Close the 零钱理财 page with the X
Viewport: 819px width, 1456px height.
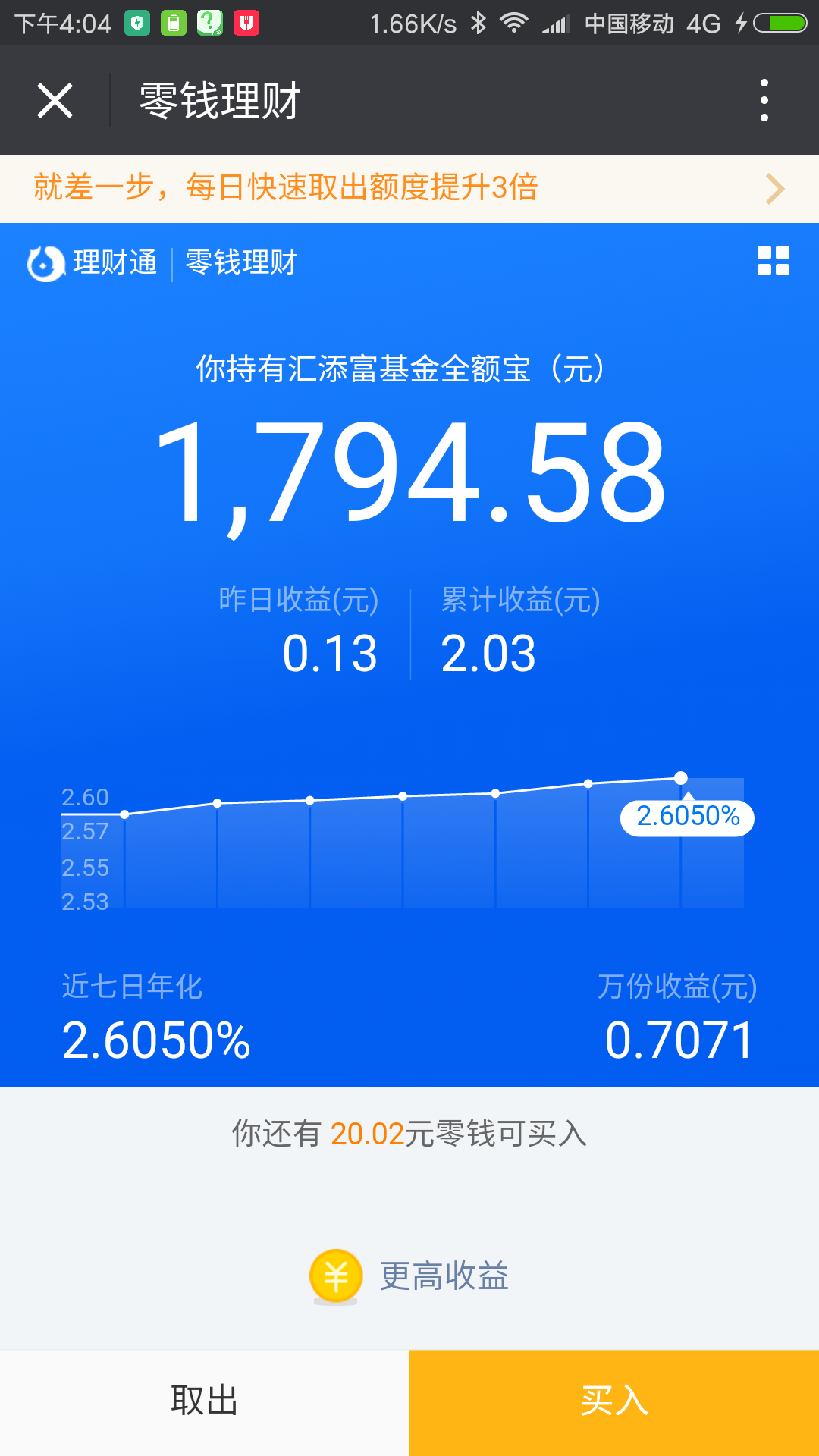tap(55, 101)
